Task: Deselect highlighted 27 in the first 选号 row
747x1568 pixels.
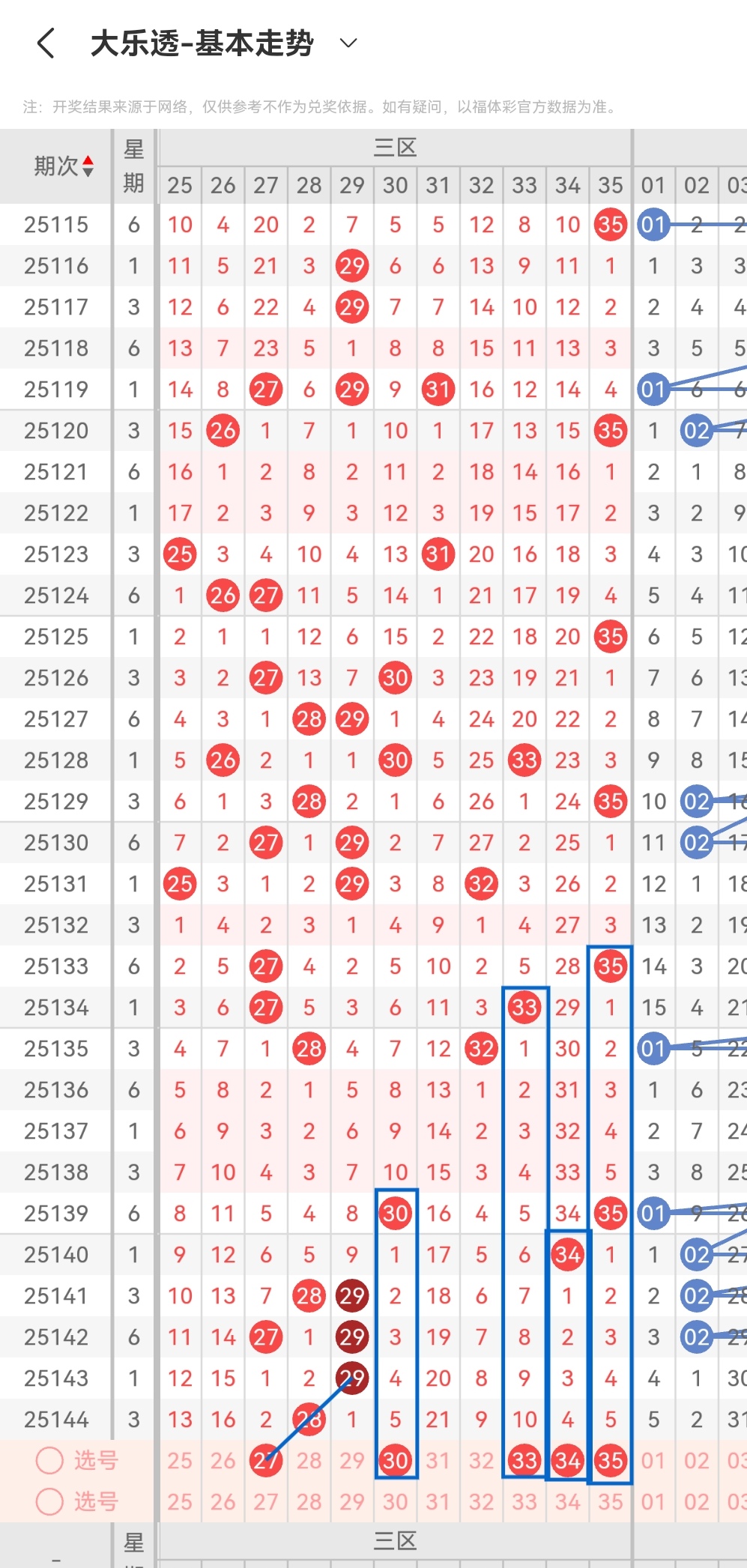Action: point(266,1460)
